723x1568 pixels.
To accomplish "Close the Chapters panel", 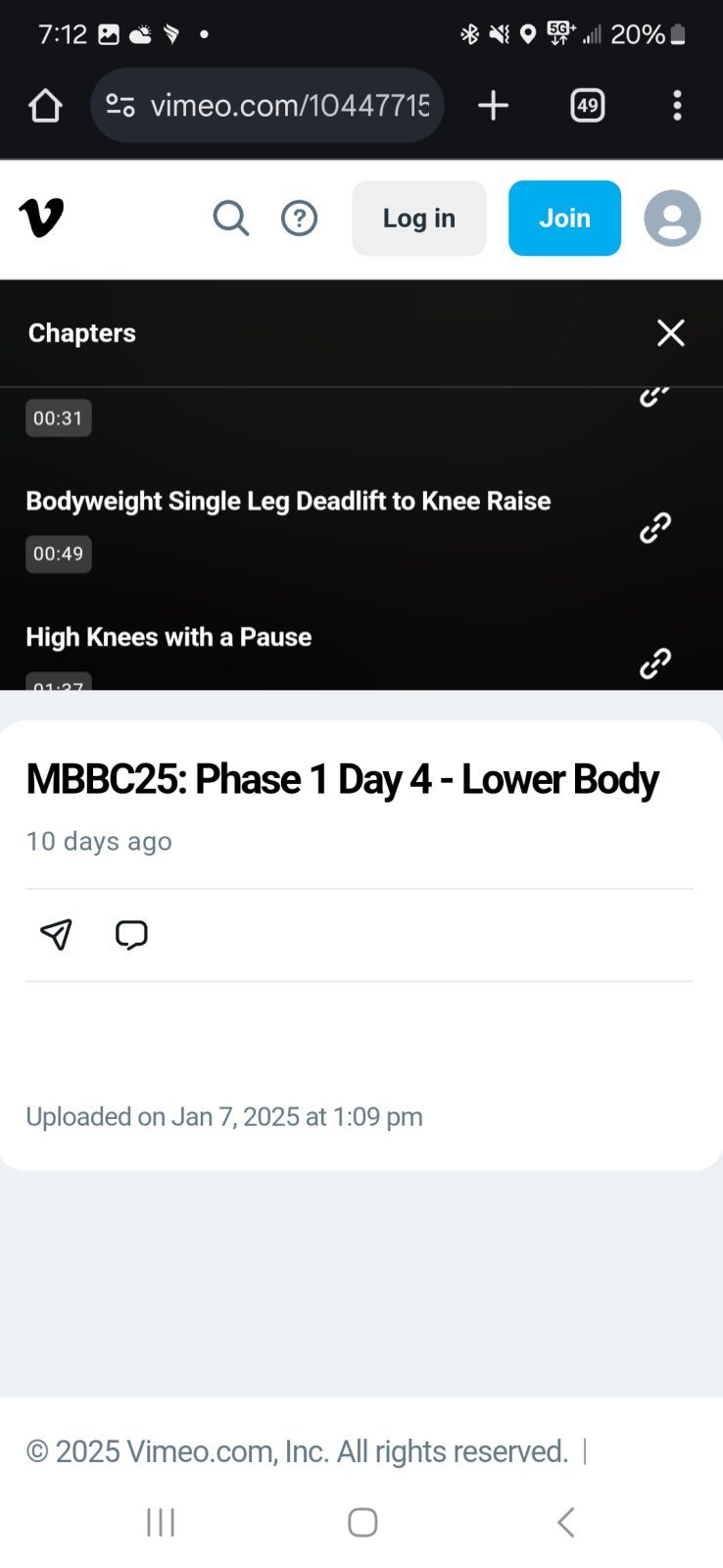I will tap(671, 333).
